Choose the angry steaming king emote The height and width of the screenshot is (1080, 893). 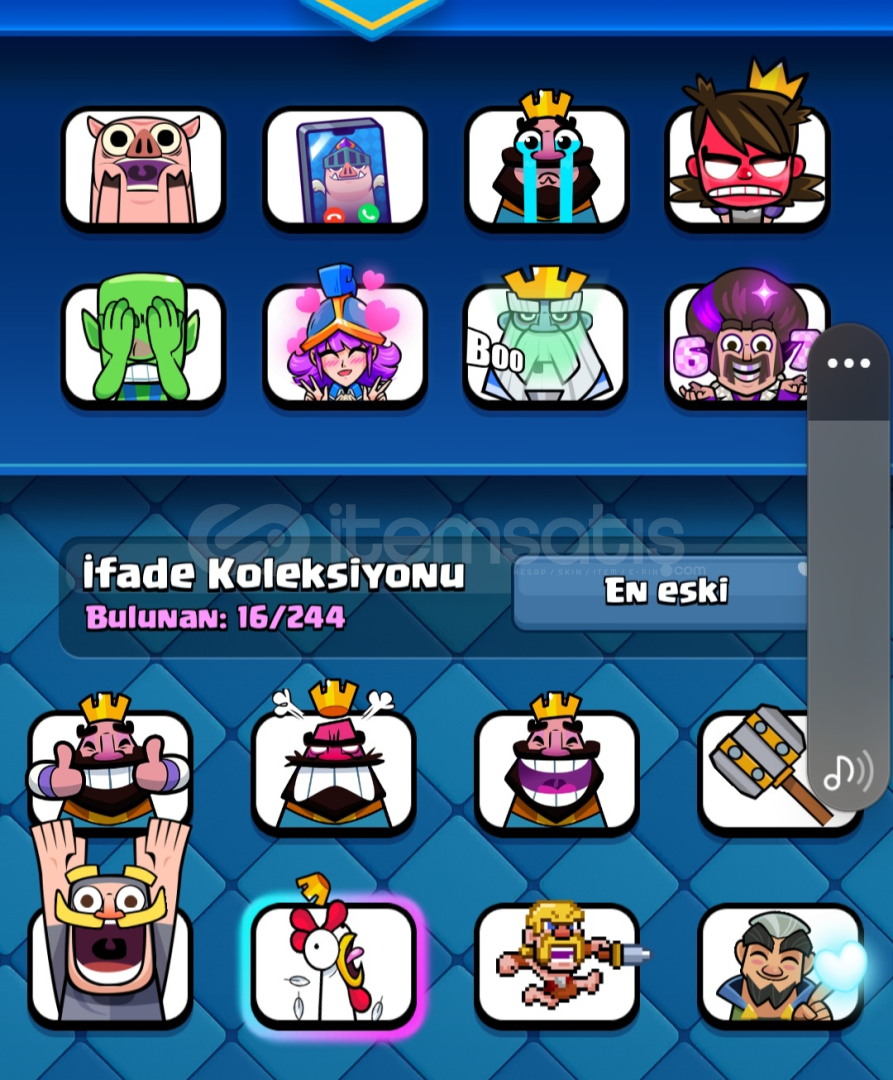[x=333, y=770]
